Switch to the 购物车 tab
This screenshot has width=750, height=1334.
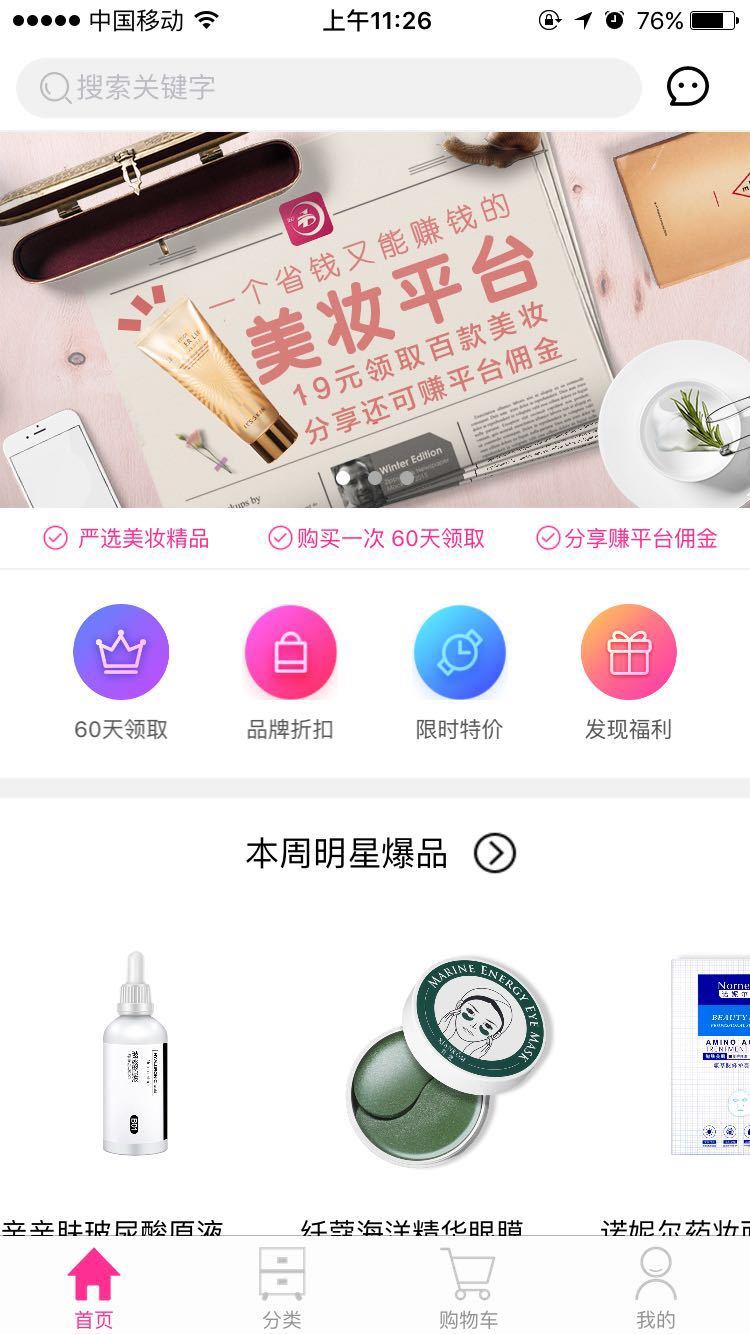click(468, 1290)
